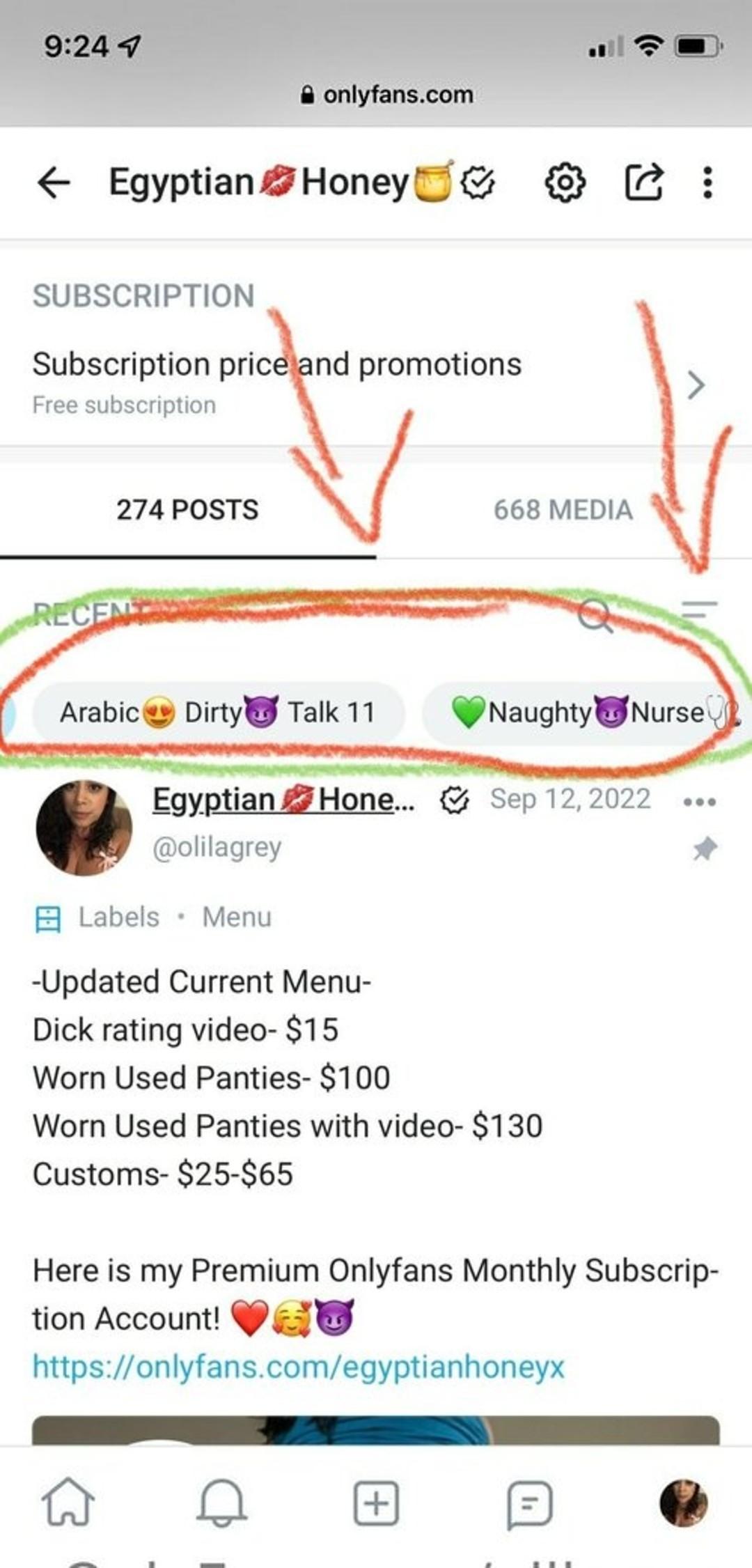Select the Arabic Dirty Talk 11 chip
The image size is (752, 1568).
(218, 713)
